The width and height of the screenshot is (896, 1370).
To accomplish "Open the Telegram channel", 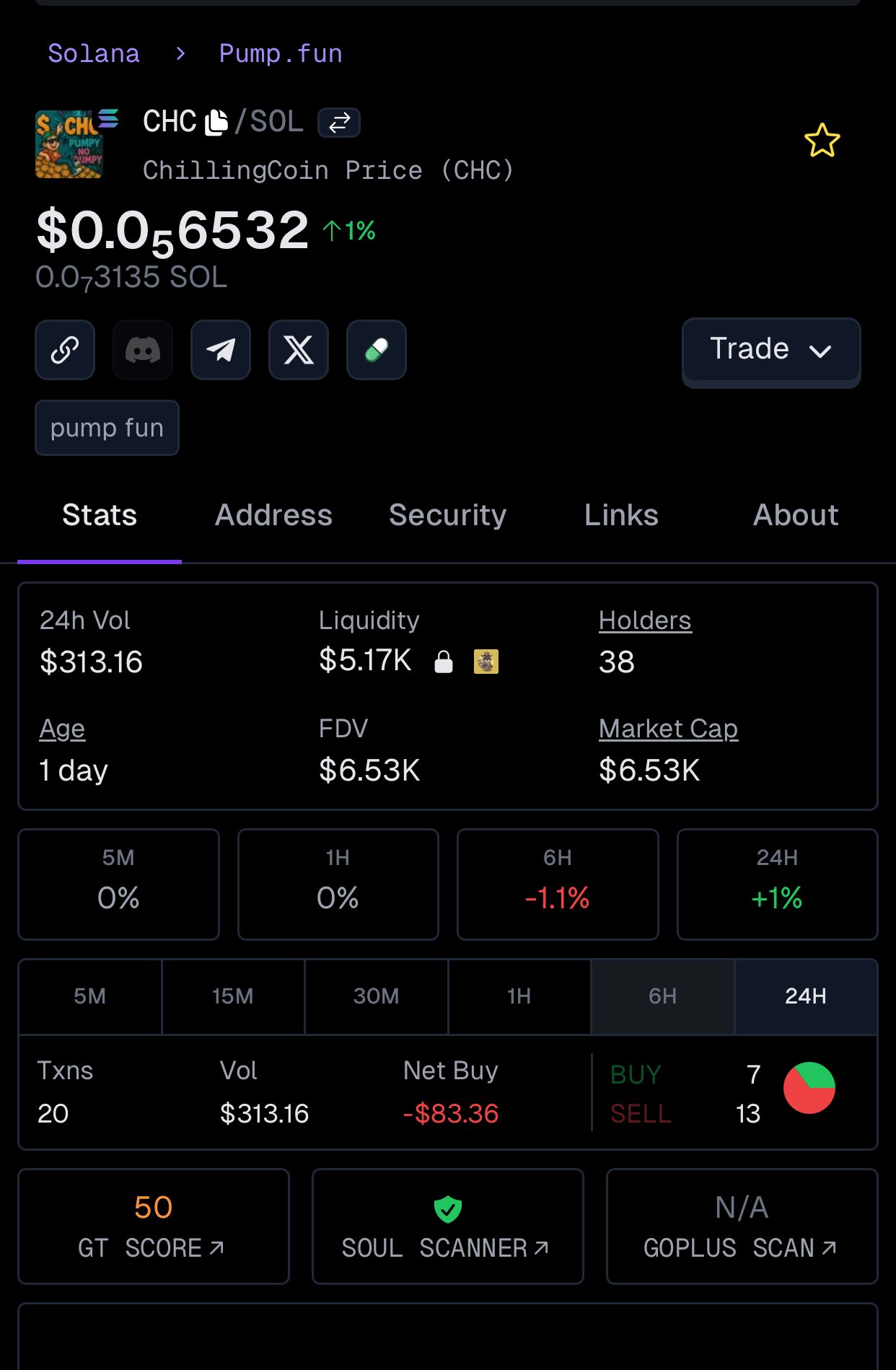I will pyautogui.click(x=221, y=350).
